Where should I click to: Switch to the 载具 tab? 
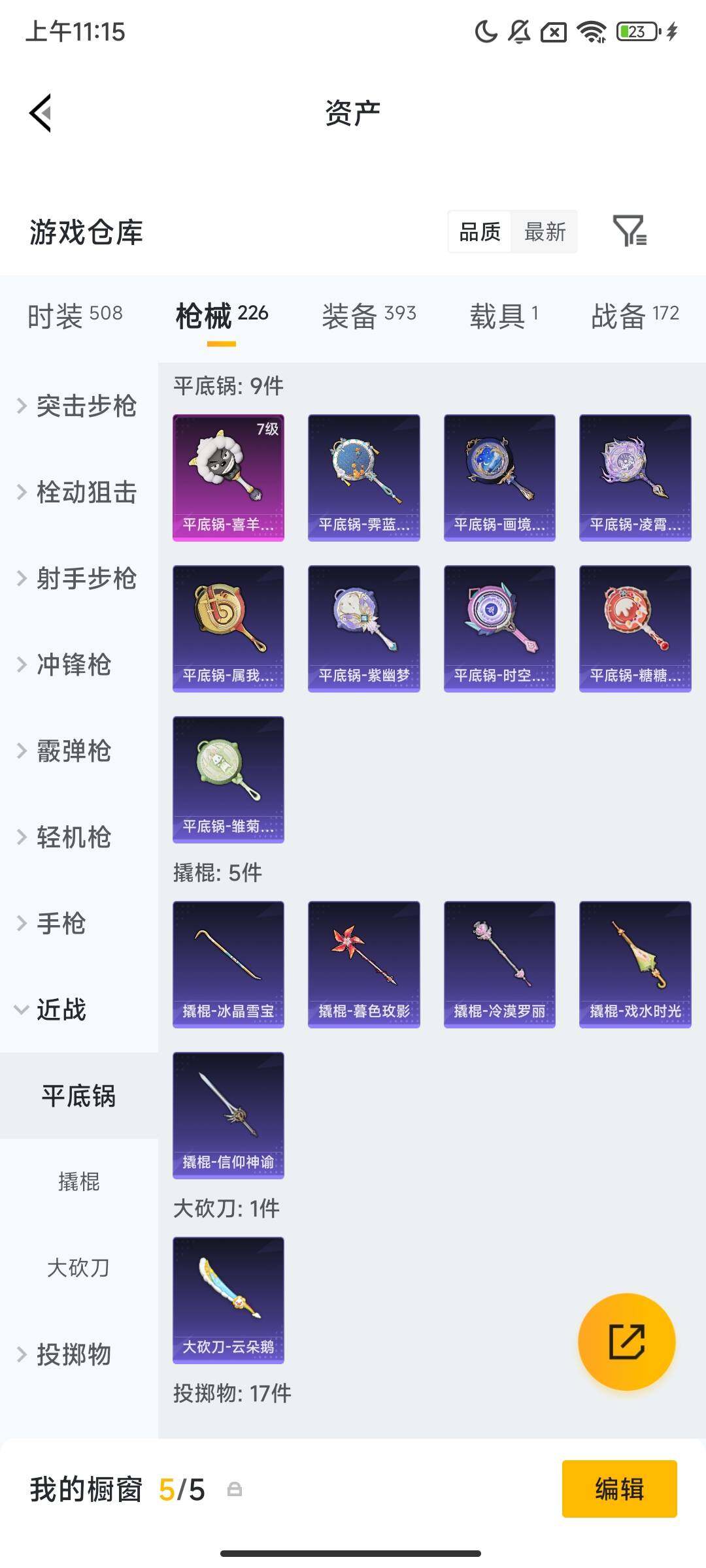pyautogui.click(x=503, y=316)
